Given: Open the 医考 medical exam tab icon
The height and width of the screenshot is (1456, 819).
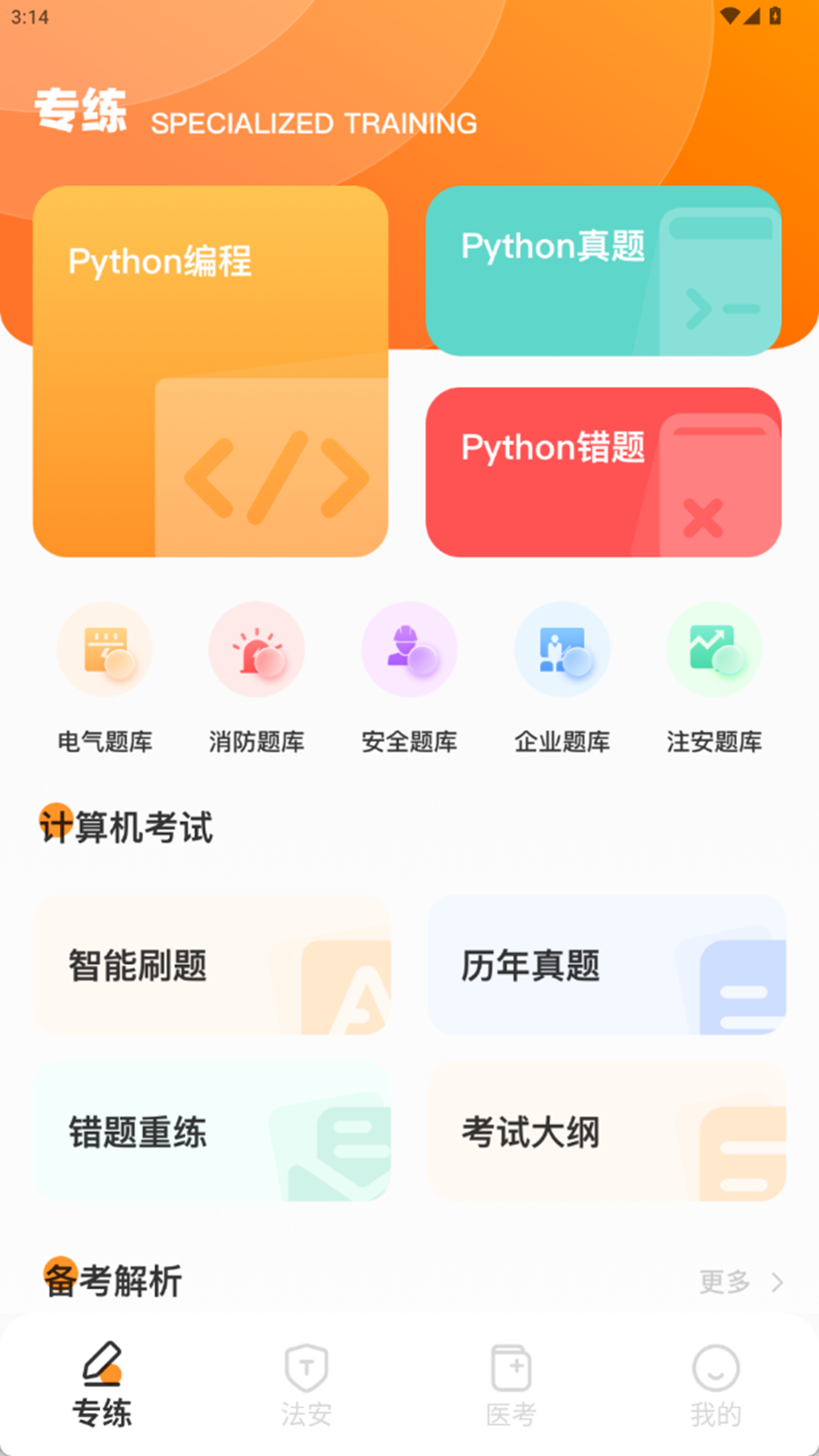Looking at the screenshot, I should point(512,1370).
